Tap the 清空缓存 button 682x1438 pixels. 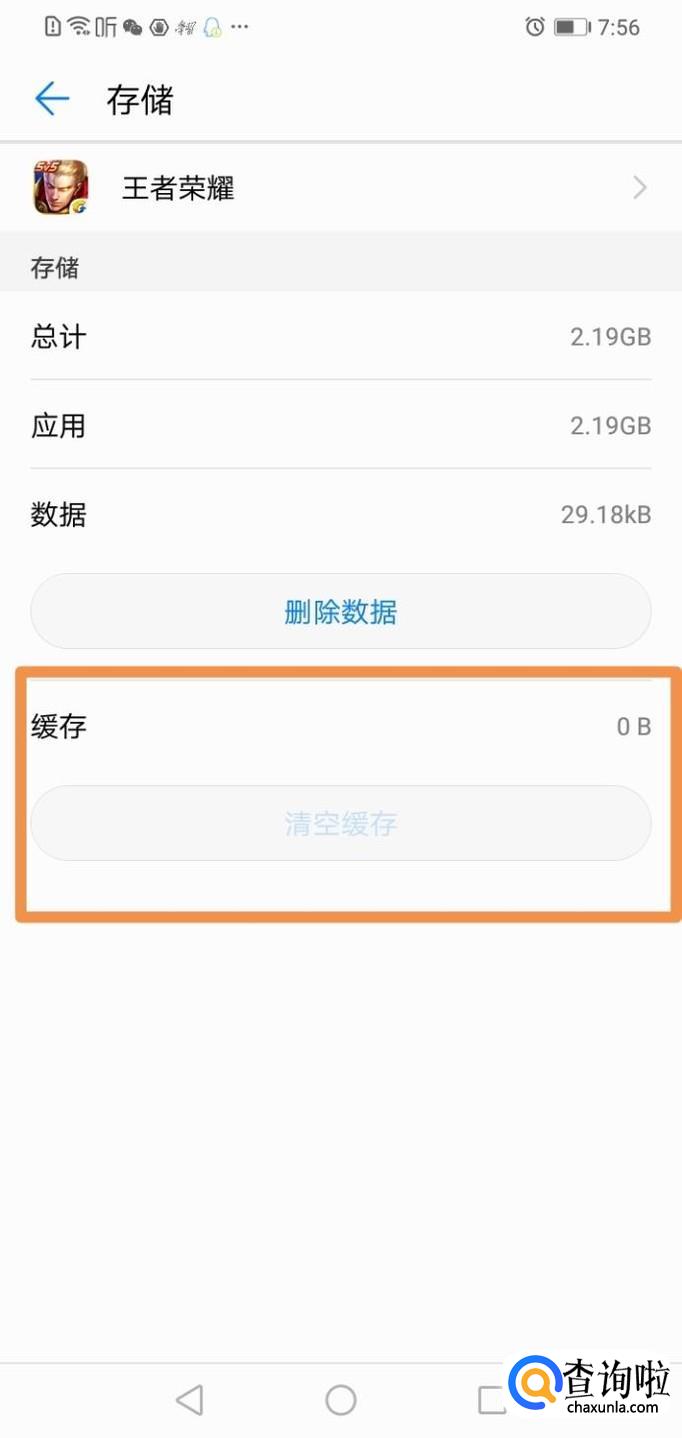[x=341, y=823]
